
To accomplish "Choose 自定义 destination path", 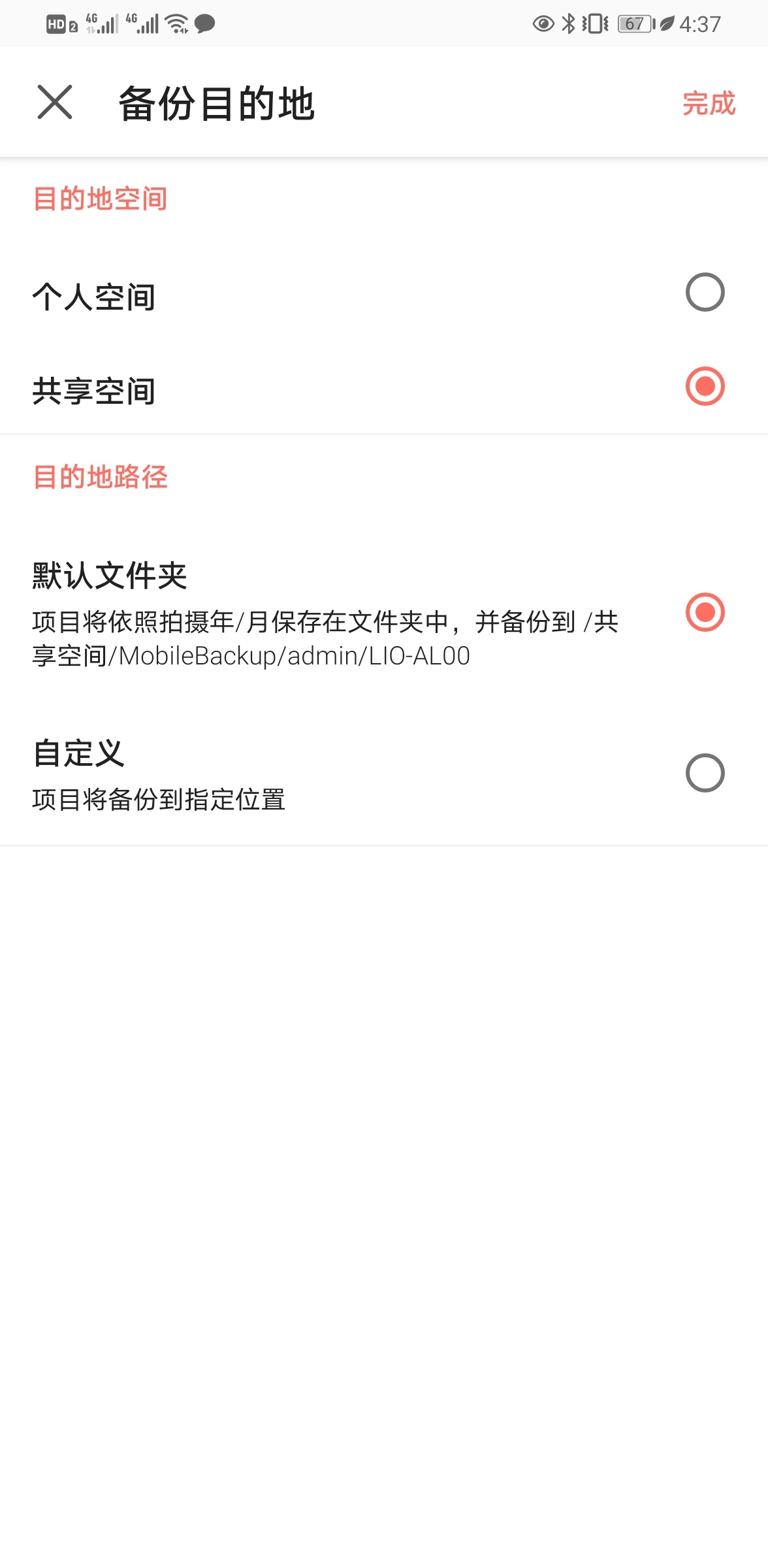I will pos(705,773).
